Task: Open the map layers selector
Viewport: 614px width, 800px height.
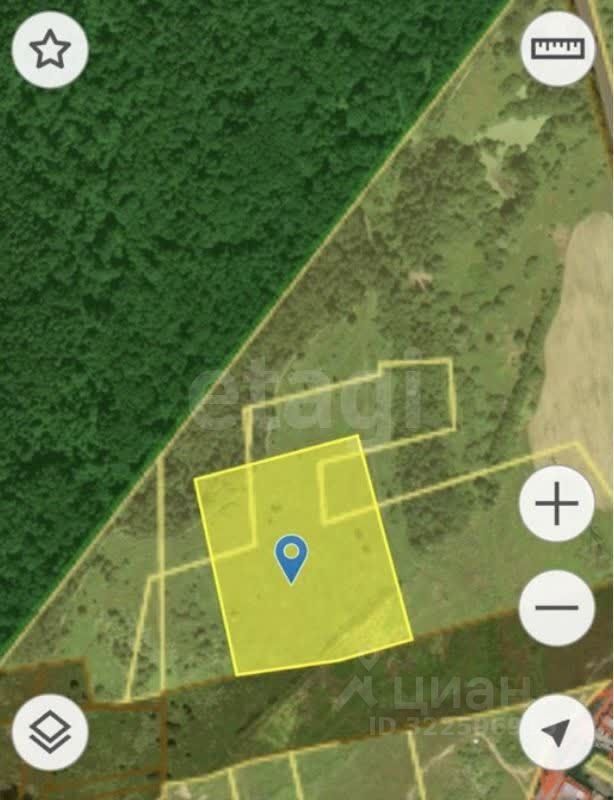Action: pos(50,733)
